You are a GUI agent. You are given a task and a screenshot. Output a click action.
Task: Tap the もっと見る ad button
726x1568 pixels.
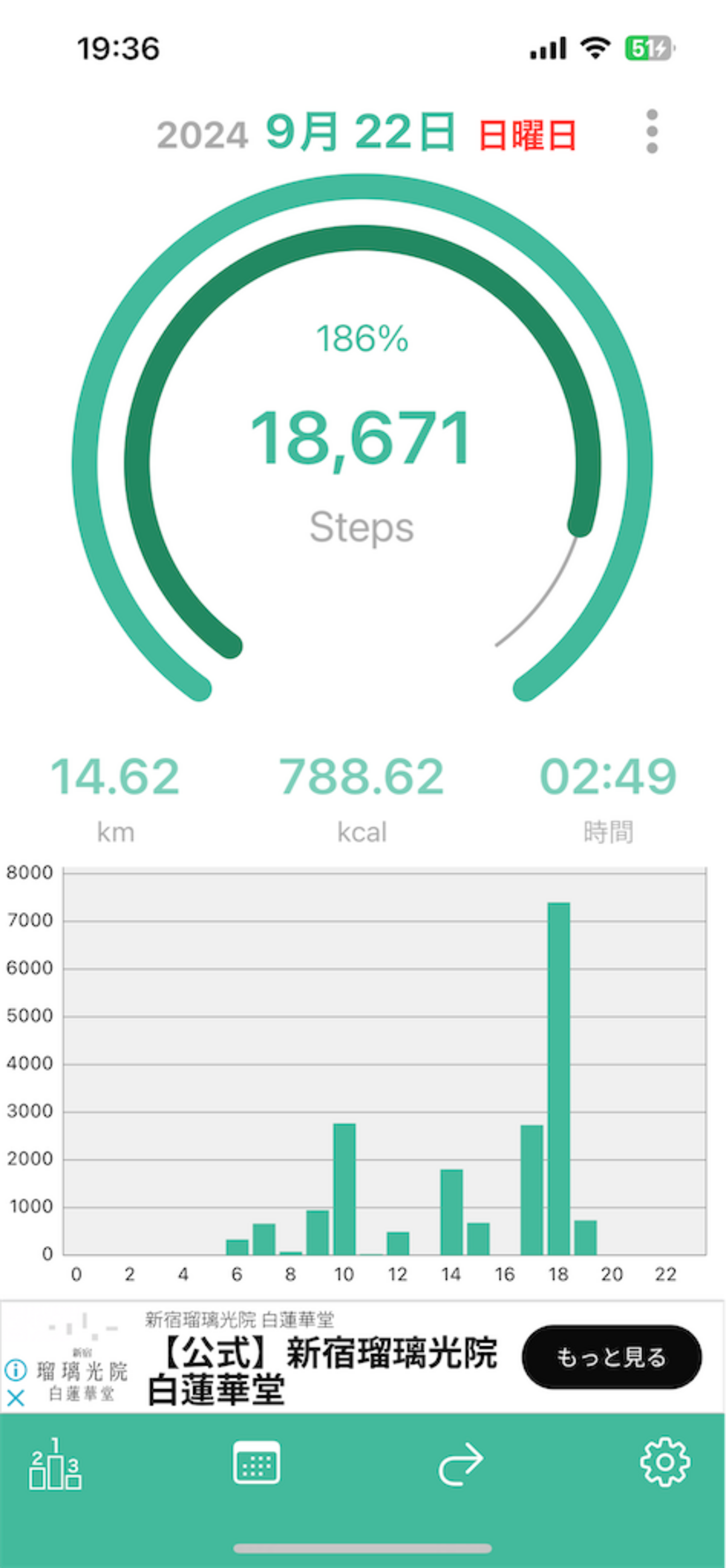[x=611, y=1357]
